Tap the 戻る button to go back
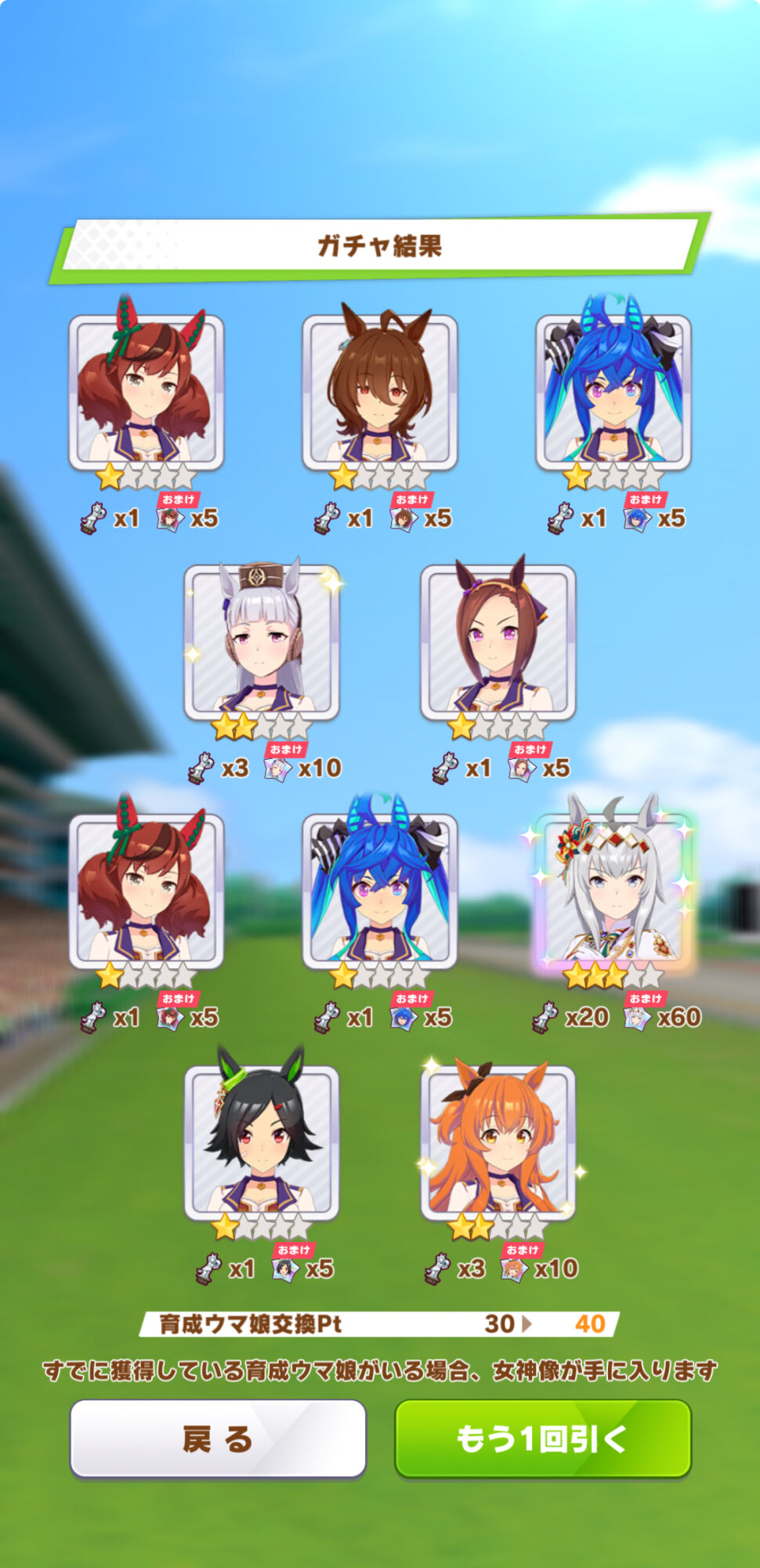Screen dimensions: 760x1568 coord(218,1439)
